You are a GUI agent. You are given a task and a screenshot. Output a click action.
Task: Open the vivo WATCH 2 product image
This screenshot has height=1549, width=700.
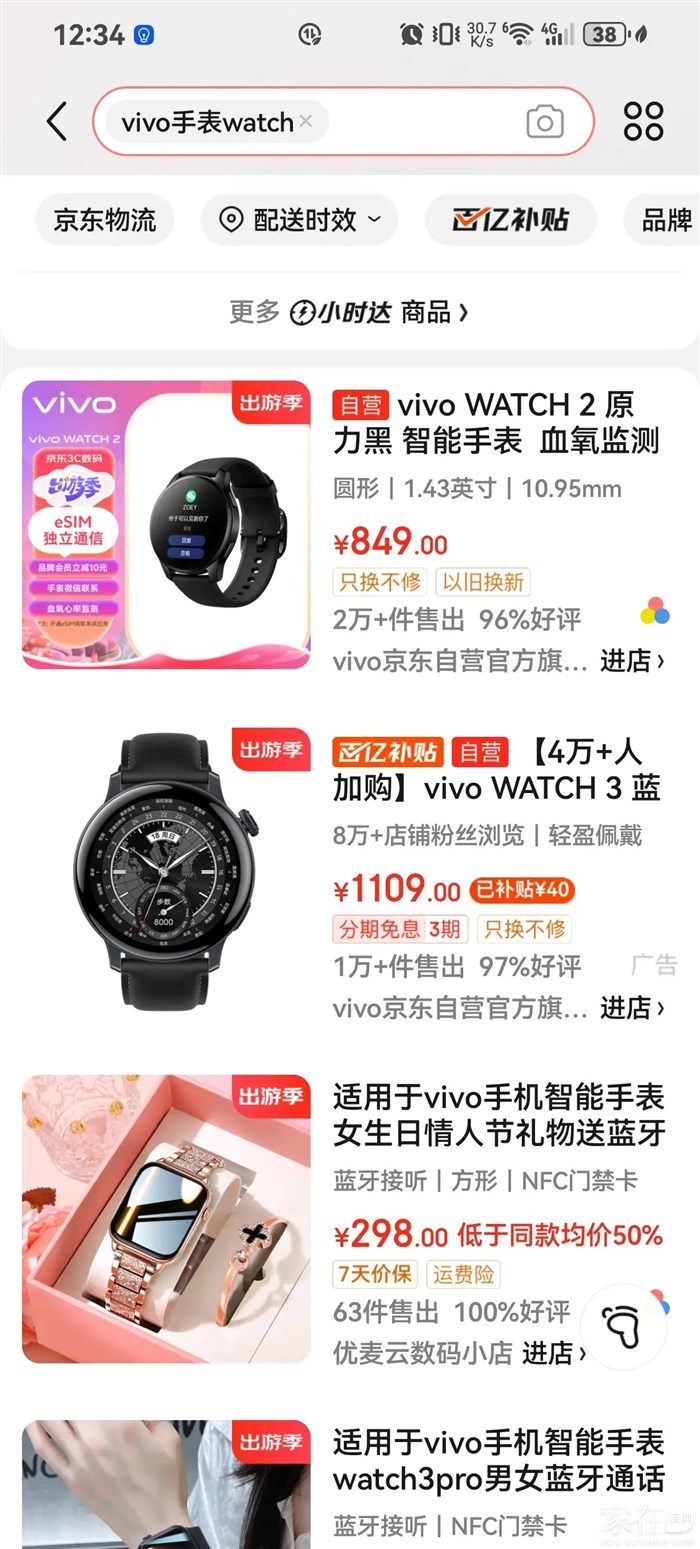[166, 525]
